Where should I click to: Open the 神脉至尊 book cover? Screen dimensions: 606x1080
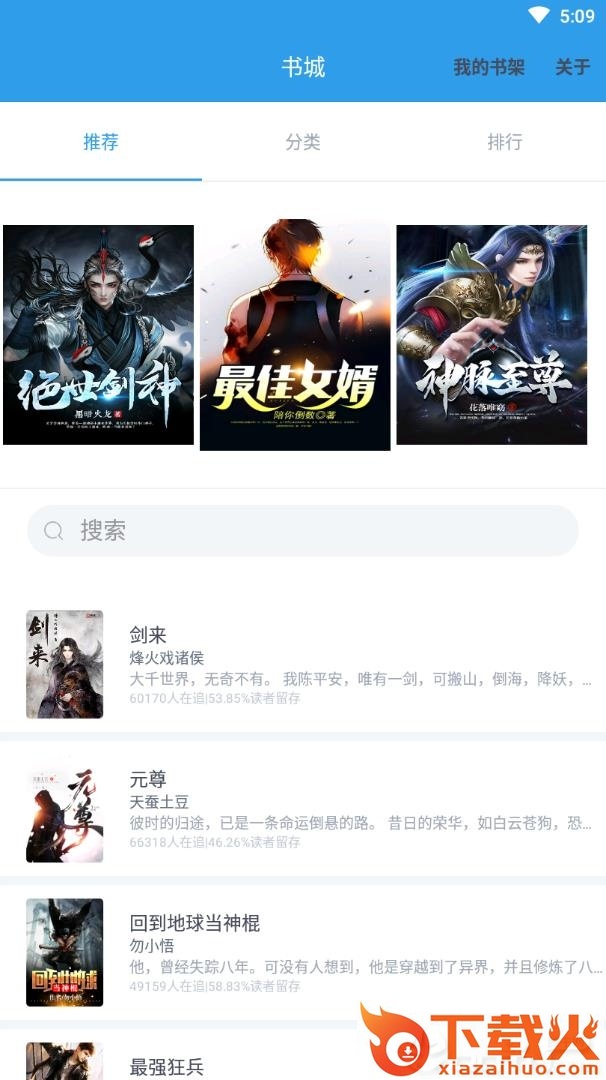[492, 335]
